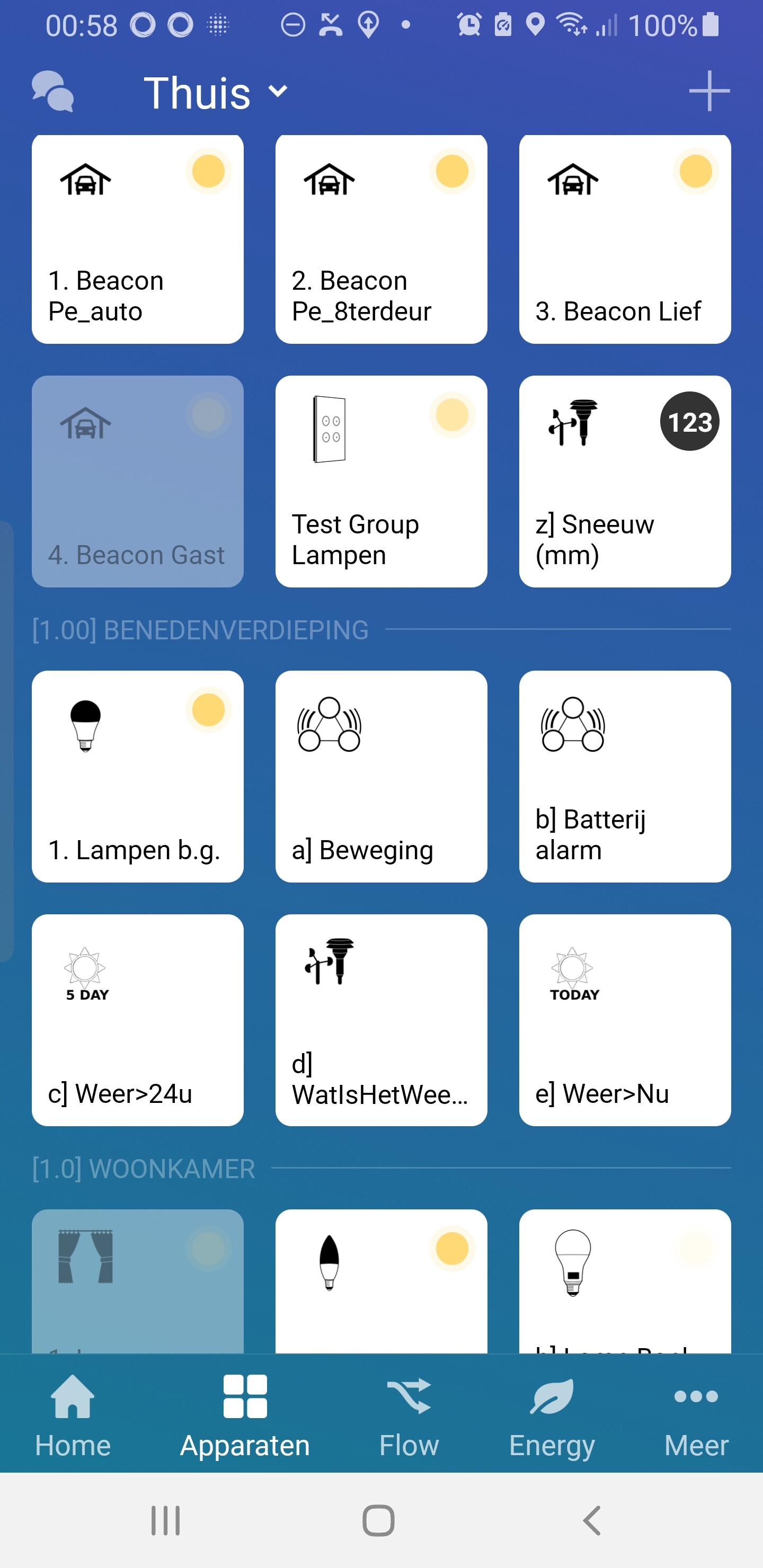Tap the 4. Beacon Gast tile
763x1568 pixels.
(x=138, y=482)
